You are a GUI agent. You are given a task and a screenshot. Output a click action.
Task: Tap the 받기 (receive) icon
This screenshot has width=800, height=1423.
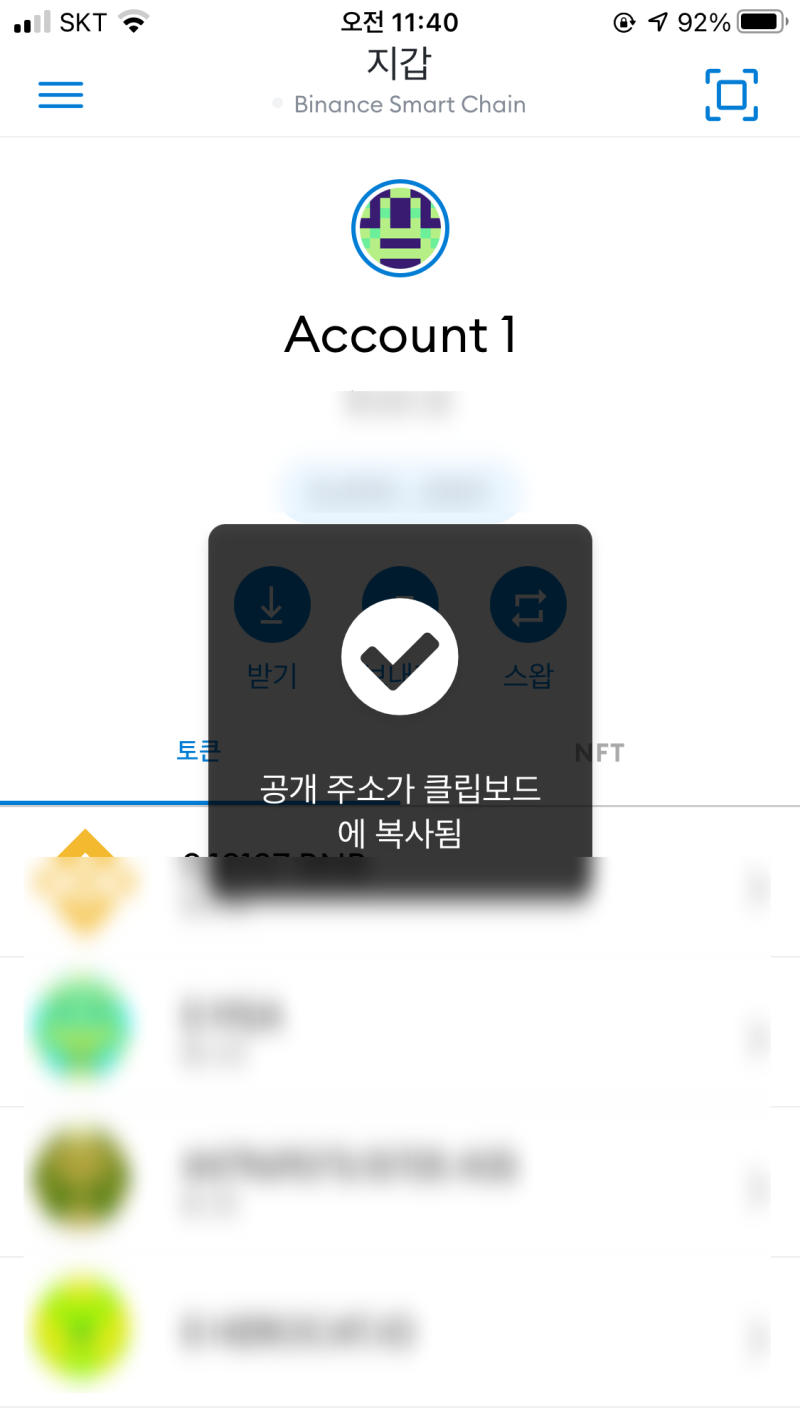[x=272, y=605]
